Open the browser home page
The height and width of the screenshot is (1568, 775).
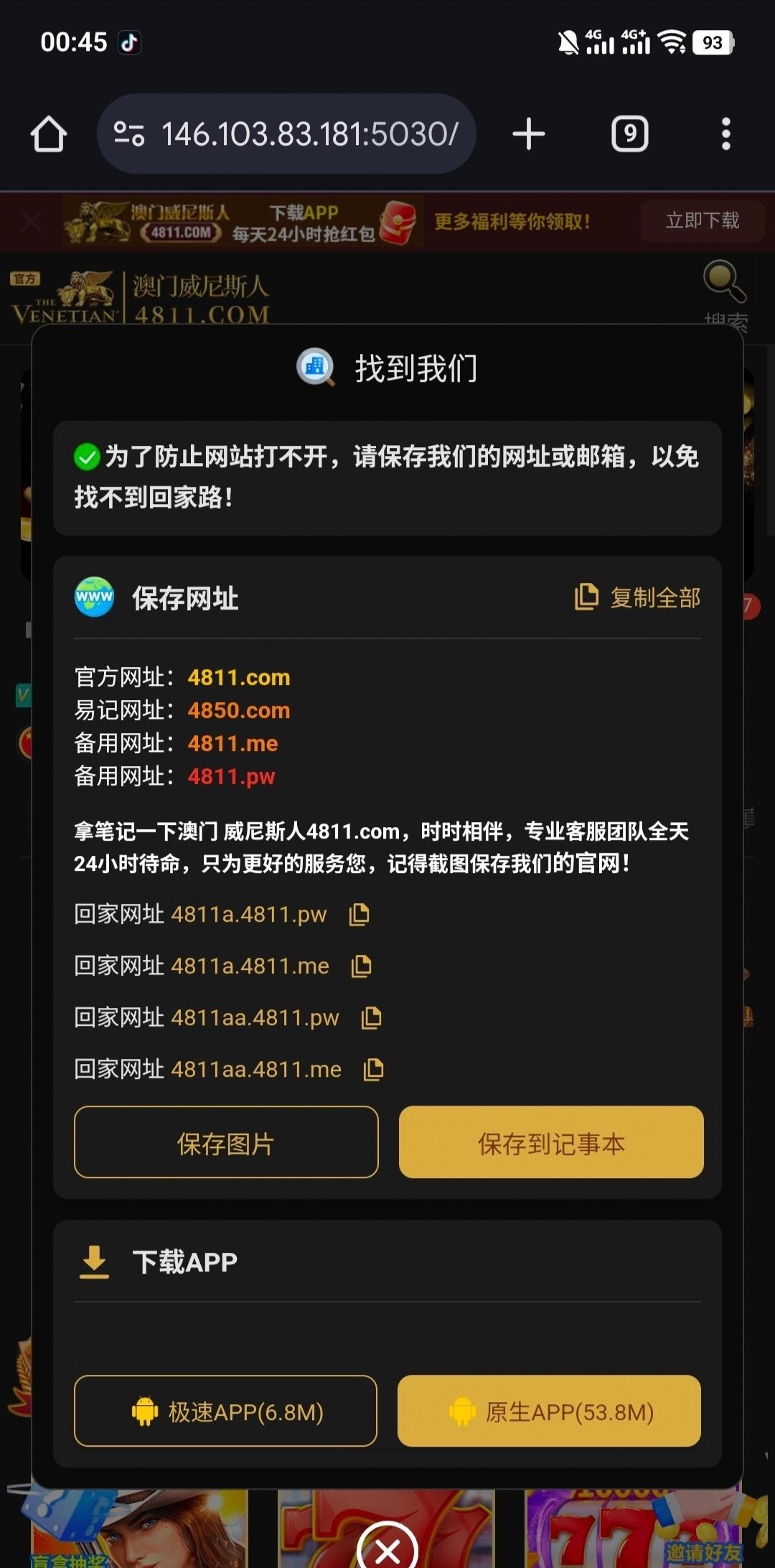[49, 134]
